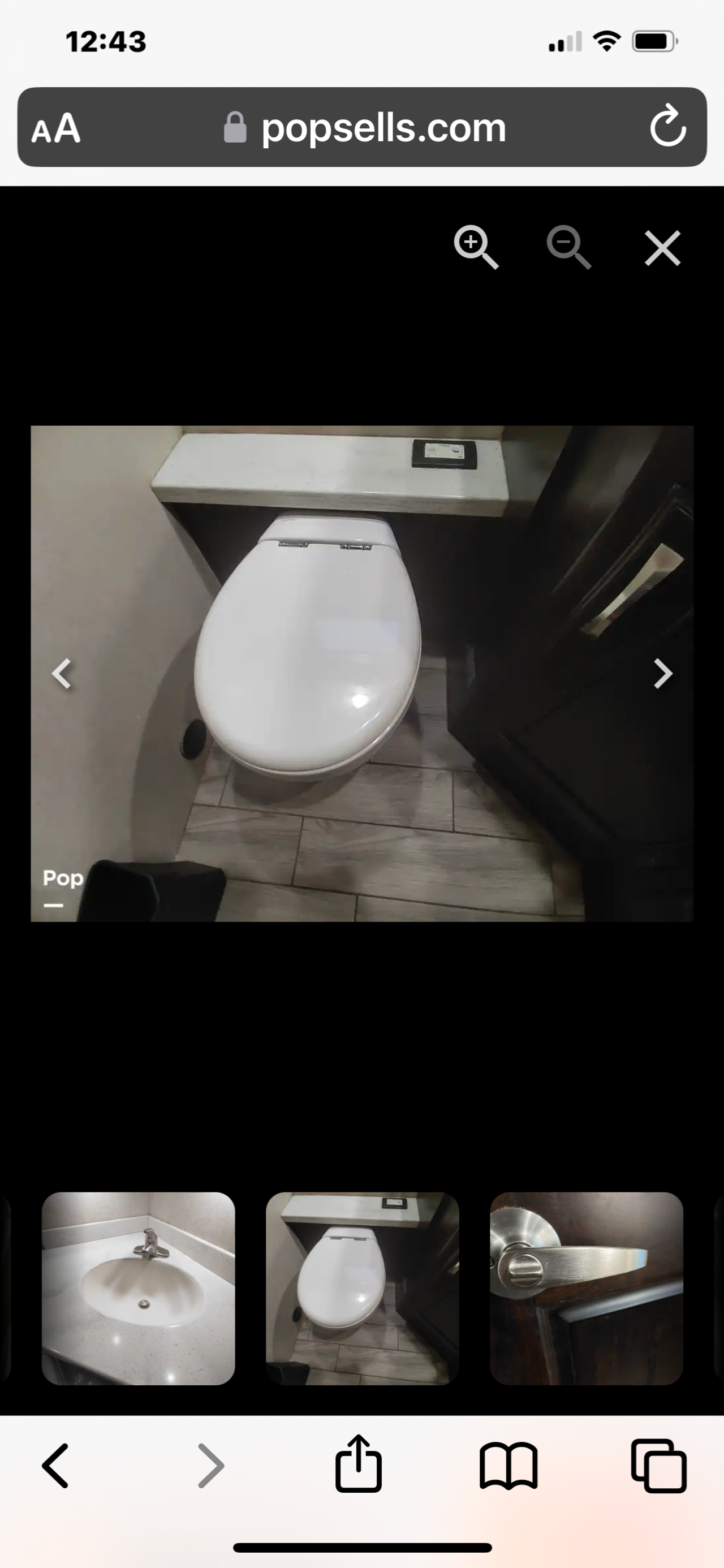Screen dimensions: 724x1568
Task: Reload the popsells.com page
Action: click(667, 126)
